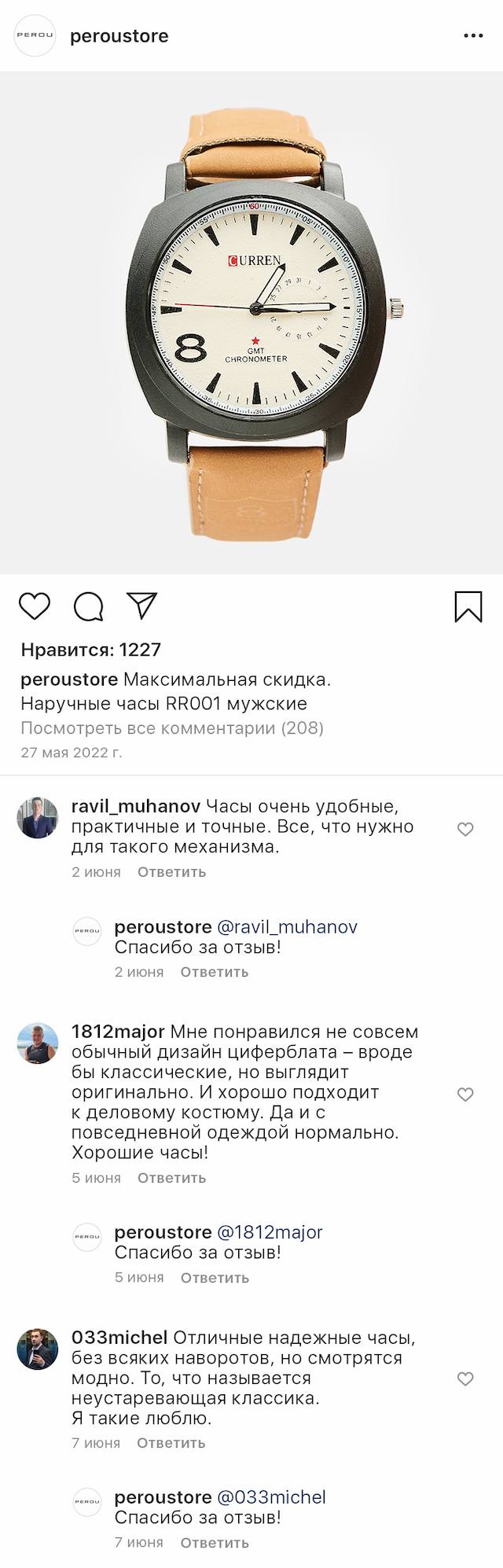503x1568 pixels.
Task: Open the three-dot overflow menu
Action: click(x=473, y=36)
